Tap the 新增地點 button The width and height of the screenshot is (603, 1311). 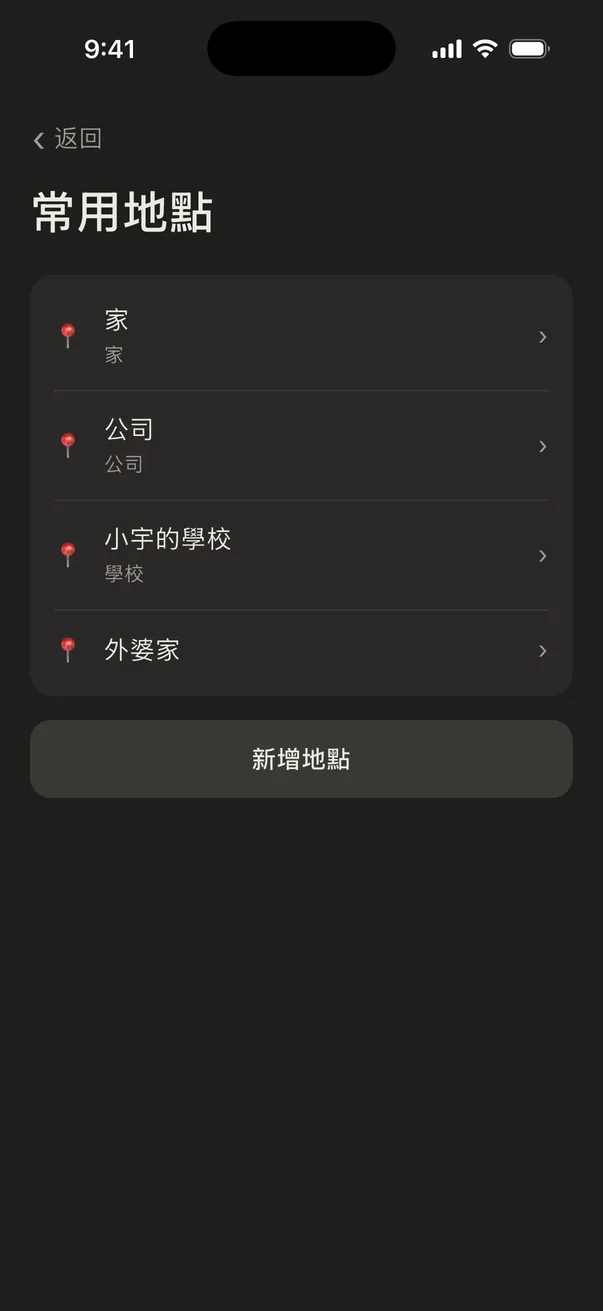[301, 759]
